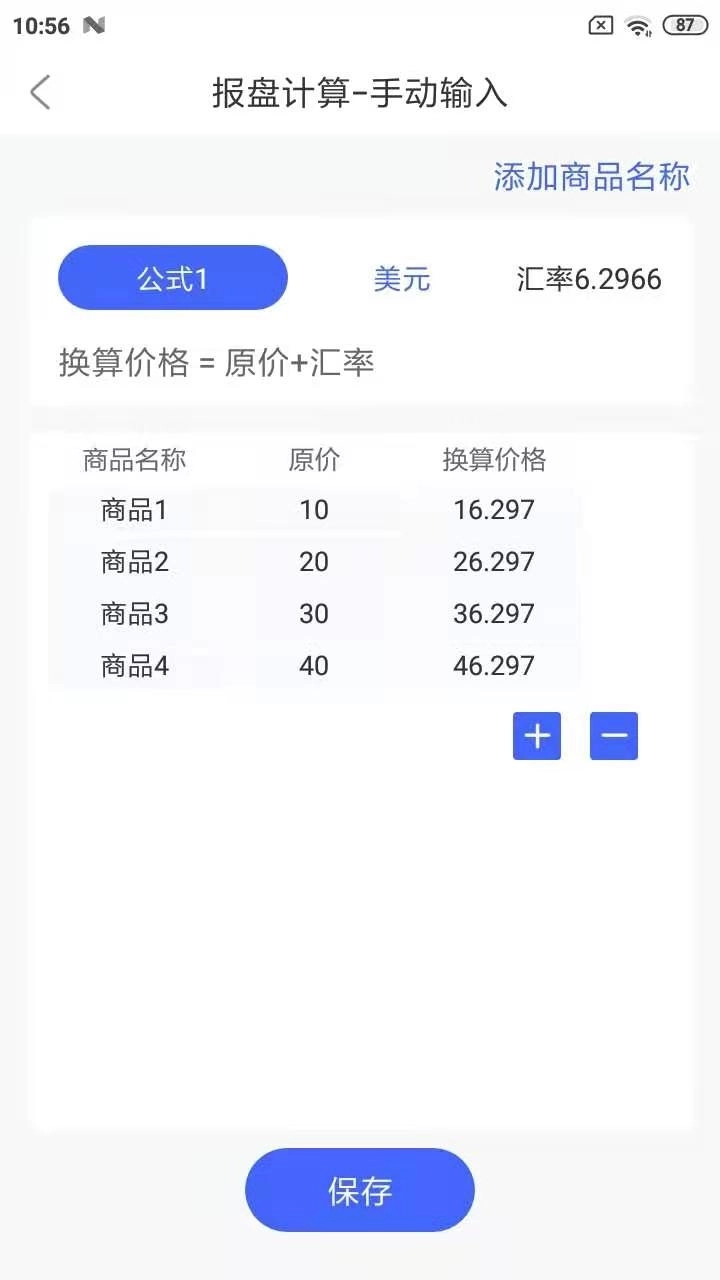Screen dimensions: 720x1280
Task: Tap the battery indicator showing 87
Action: click(686, 26)
